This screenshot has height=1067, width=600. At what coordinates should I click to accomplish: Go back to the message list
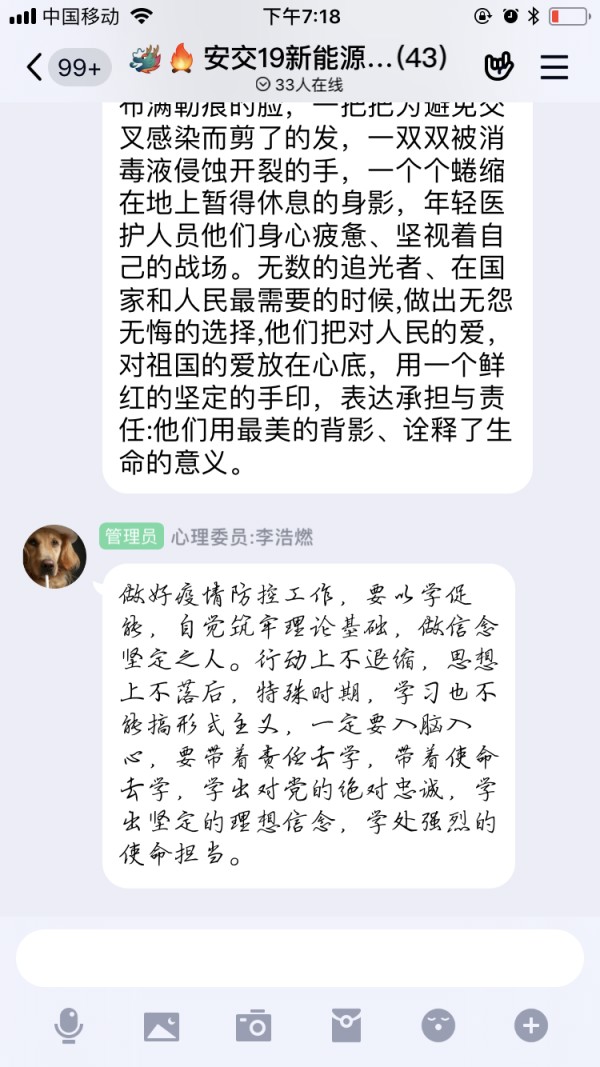click(x=35, y=67)
